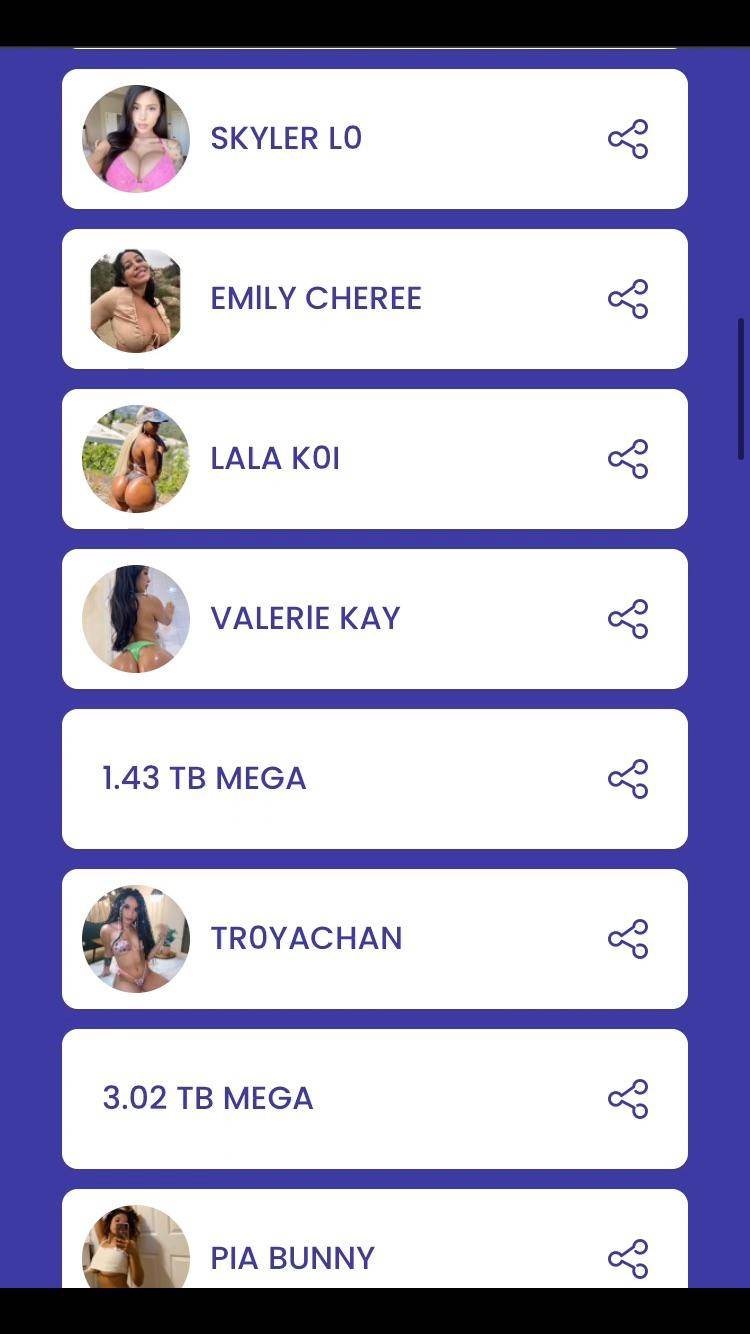The height and width of the screenshot is (1334, 750).
Task: Select the TR0YACHAN row
Action: pos(330,939)
